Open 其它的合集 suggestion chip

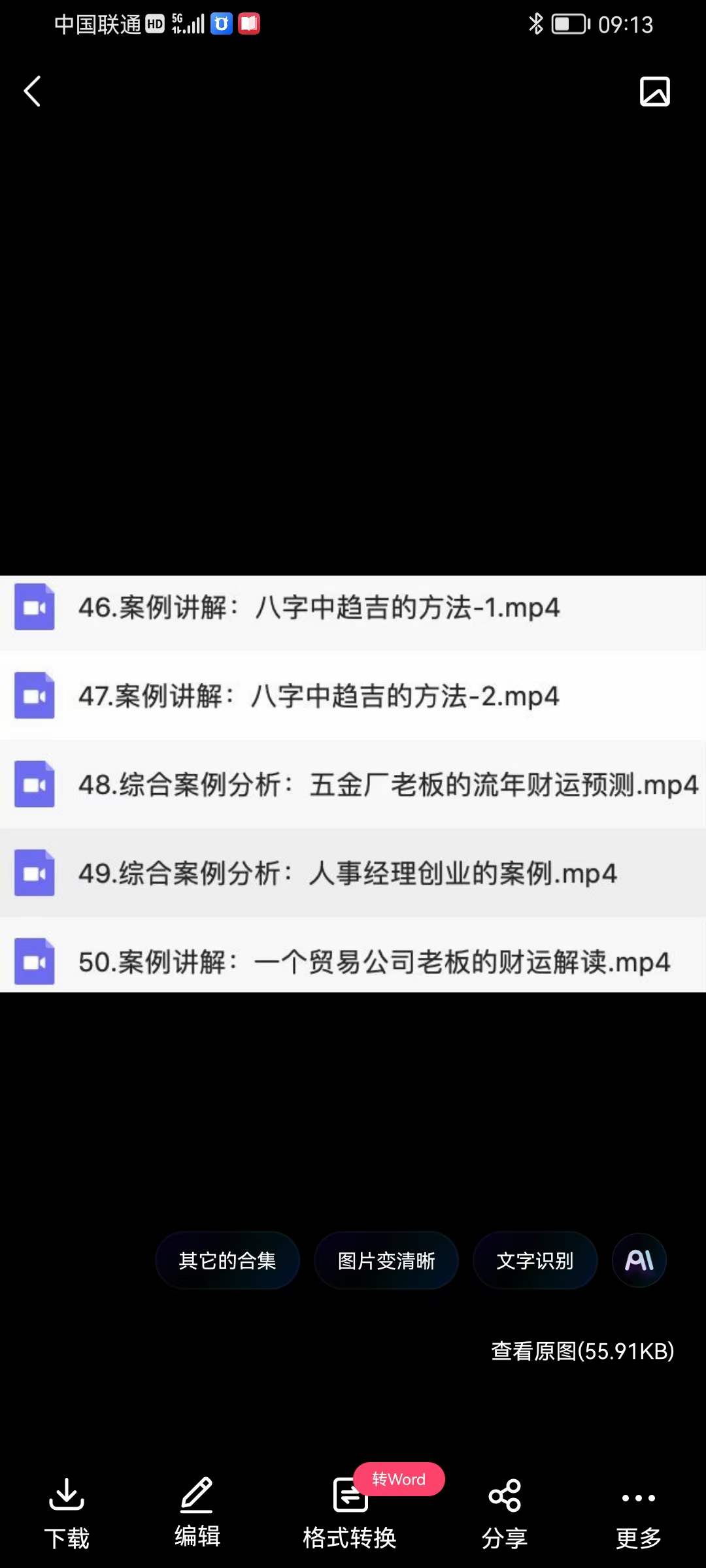(x=227, y=1260)
